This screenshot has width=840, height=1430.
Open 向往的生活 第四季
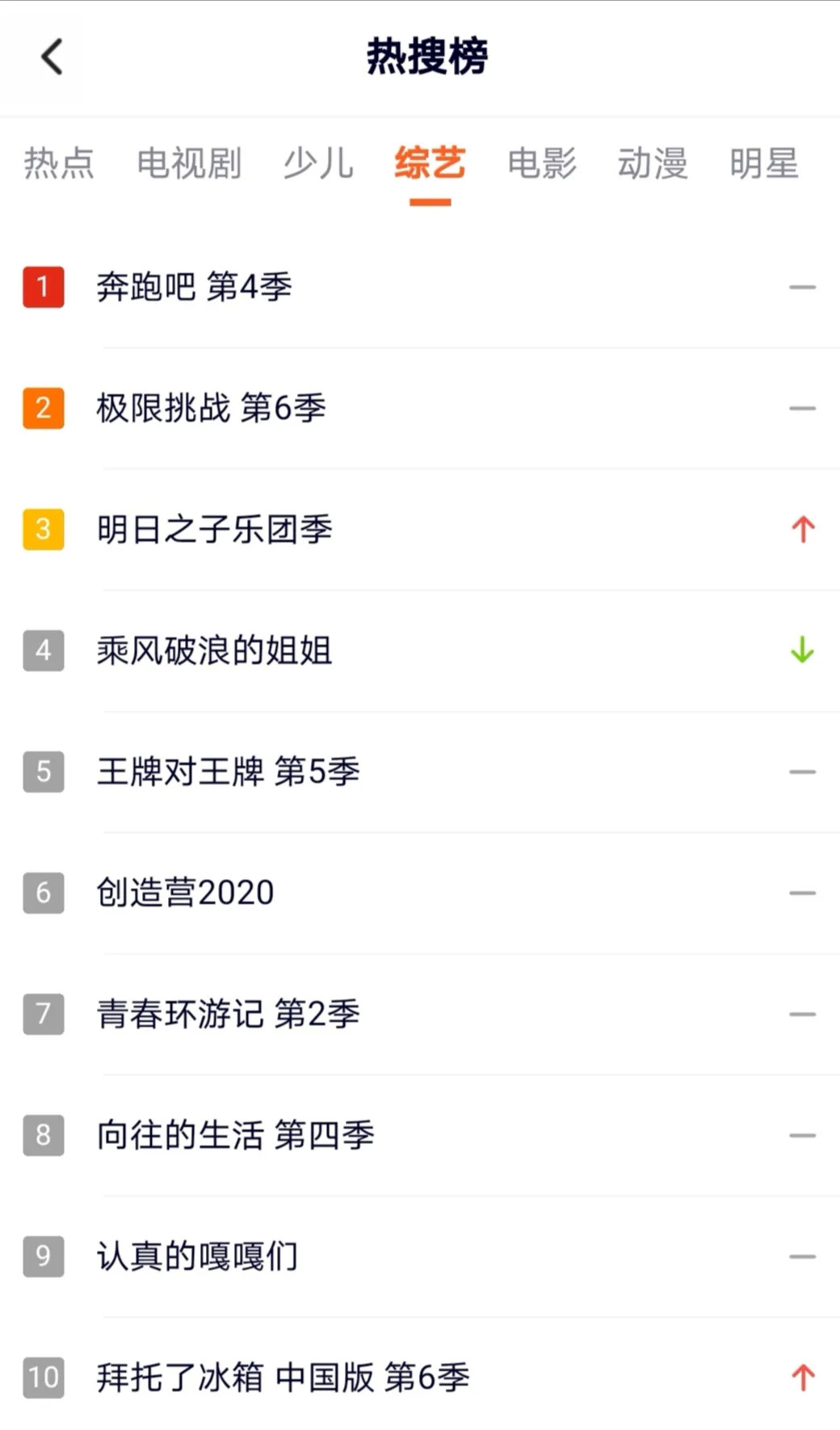[x=236, y=1135]
